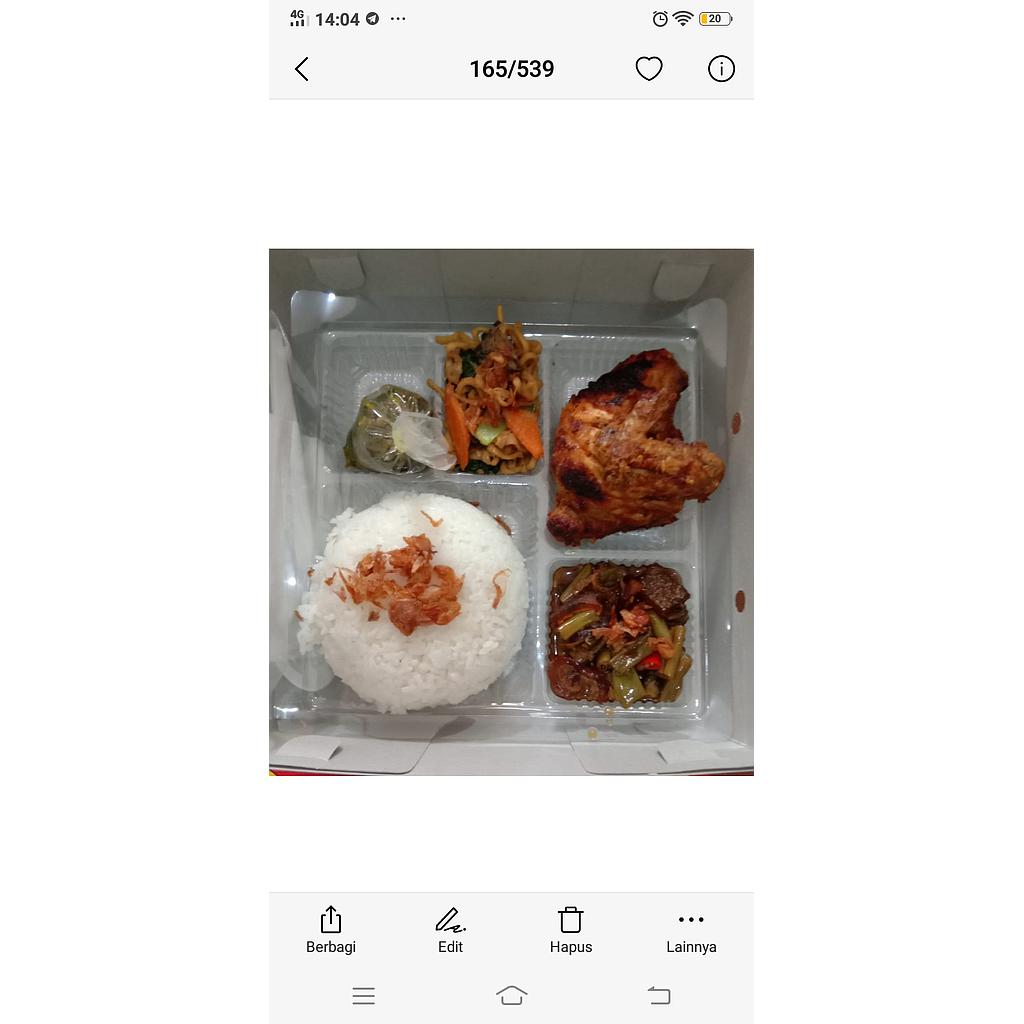Go to the system home screen

511,996
